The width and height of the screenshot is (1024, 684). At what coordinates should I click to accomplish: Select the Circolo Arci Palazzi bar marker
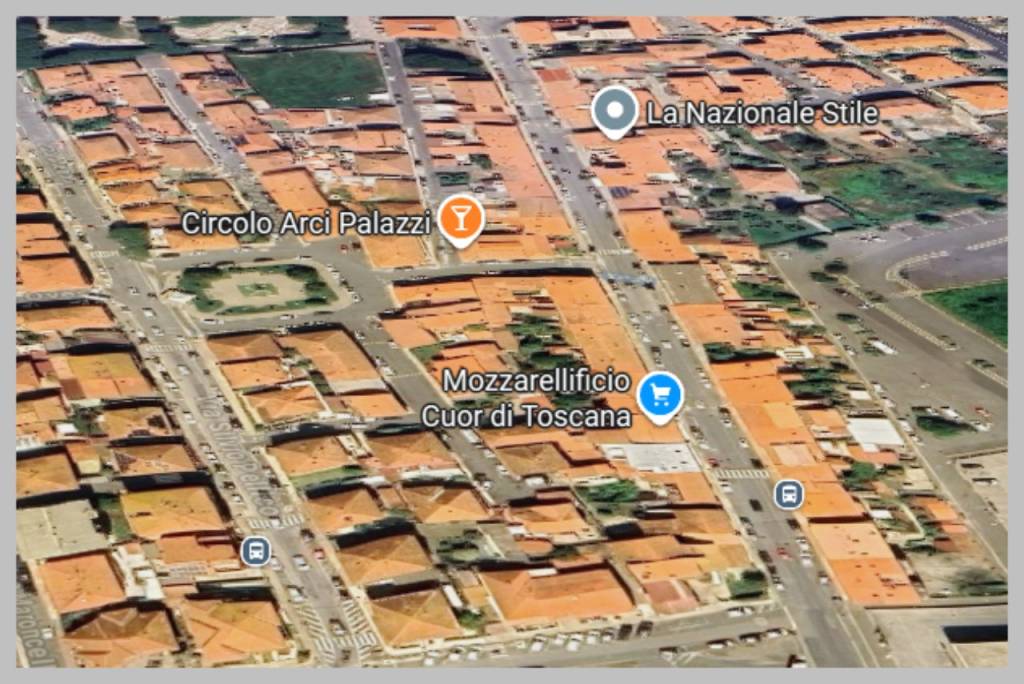(460, 217)
